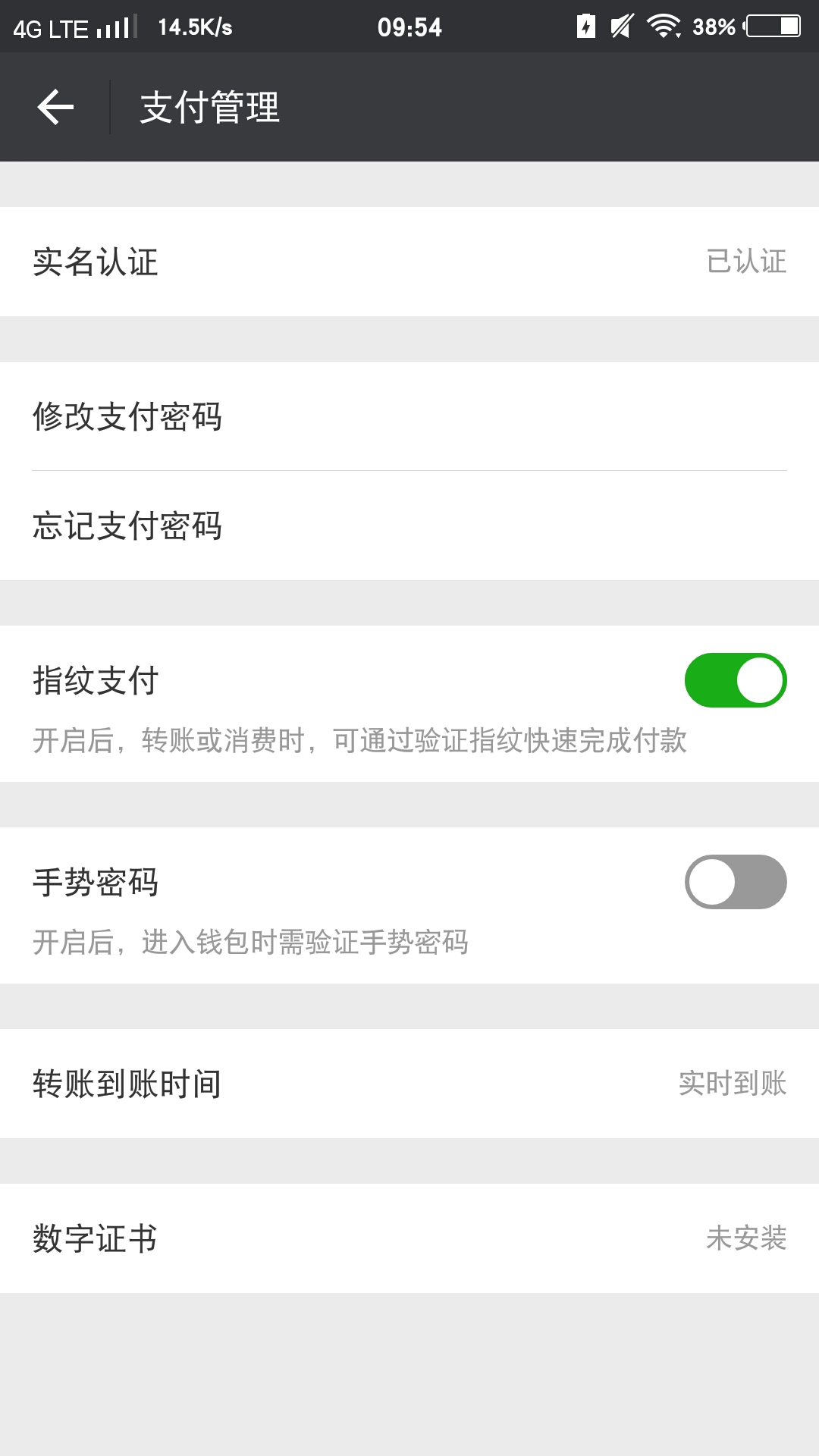Tap the battery percentage showing 38%
This screenshot has height=1456, width=819.
tap(713, 27)
